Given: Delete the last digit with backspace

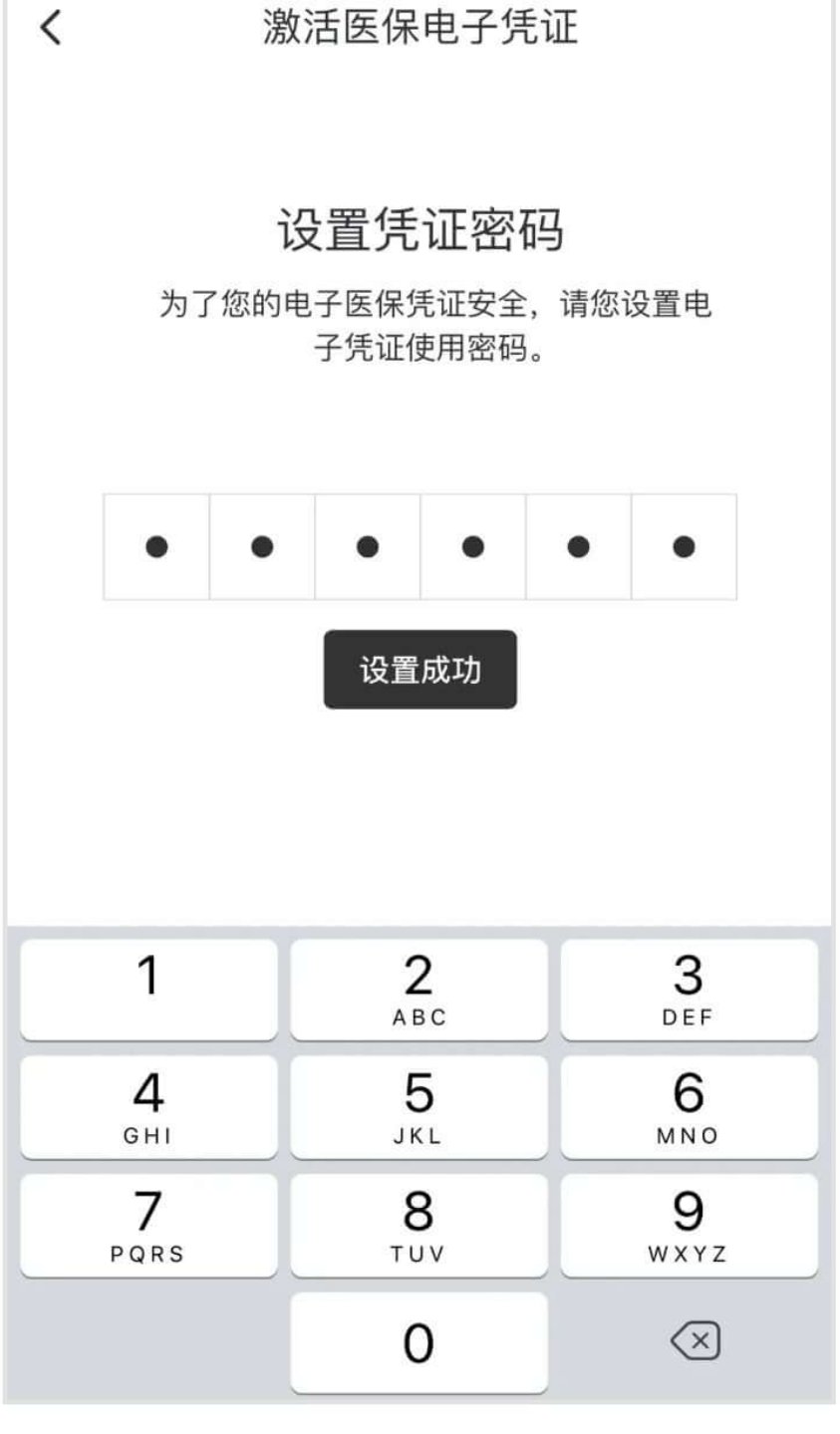Looking at the screenshot, I should [695, 1342].
